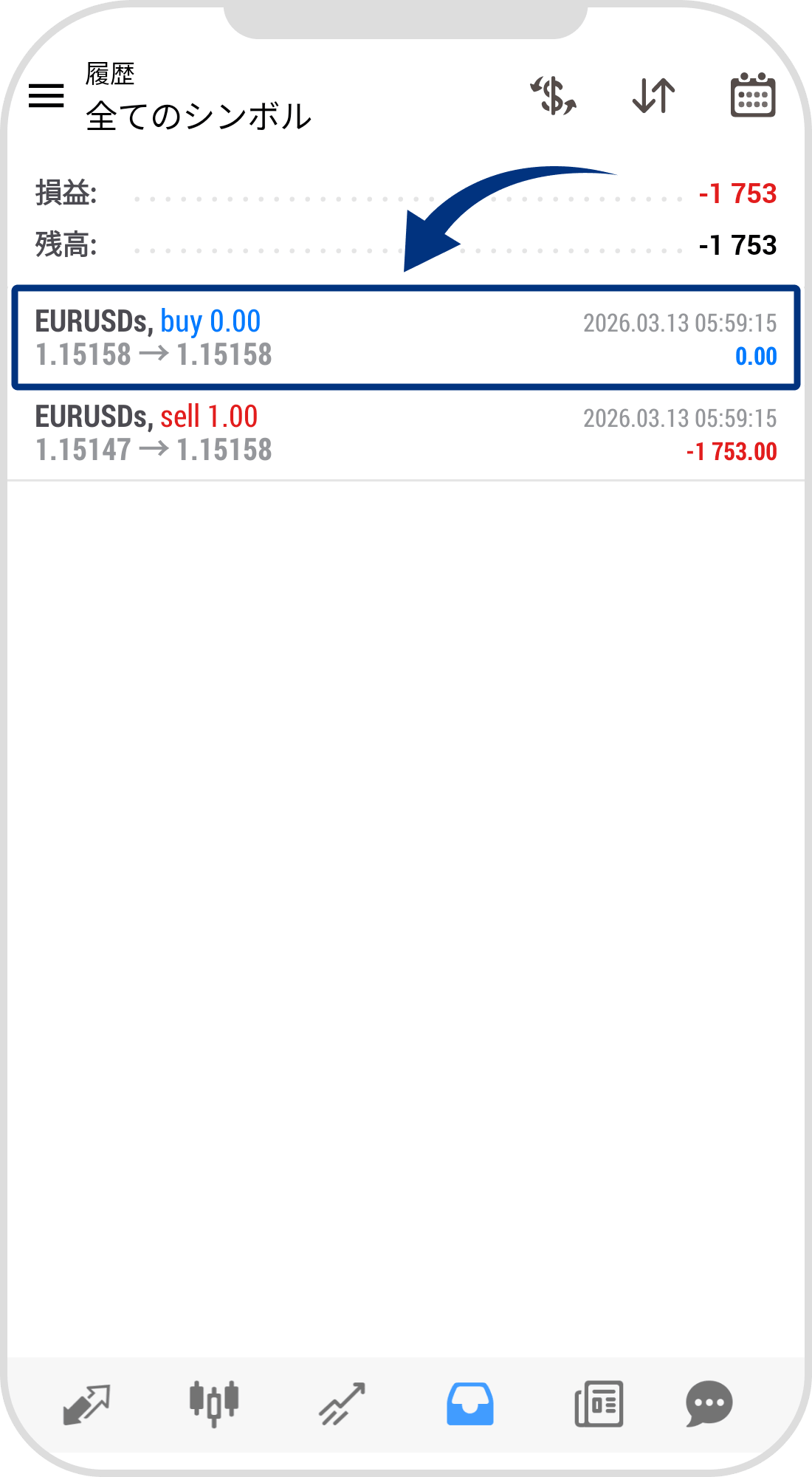Viewport: 812px width, 1477px height.
Task: Open the symbol filter dollar icon
Action: coord(554,96)
